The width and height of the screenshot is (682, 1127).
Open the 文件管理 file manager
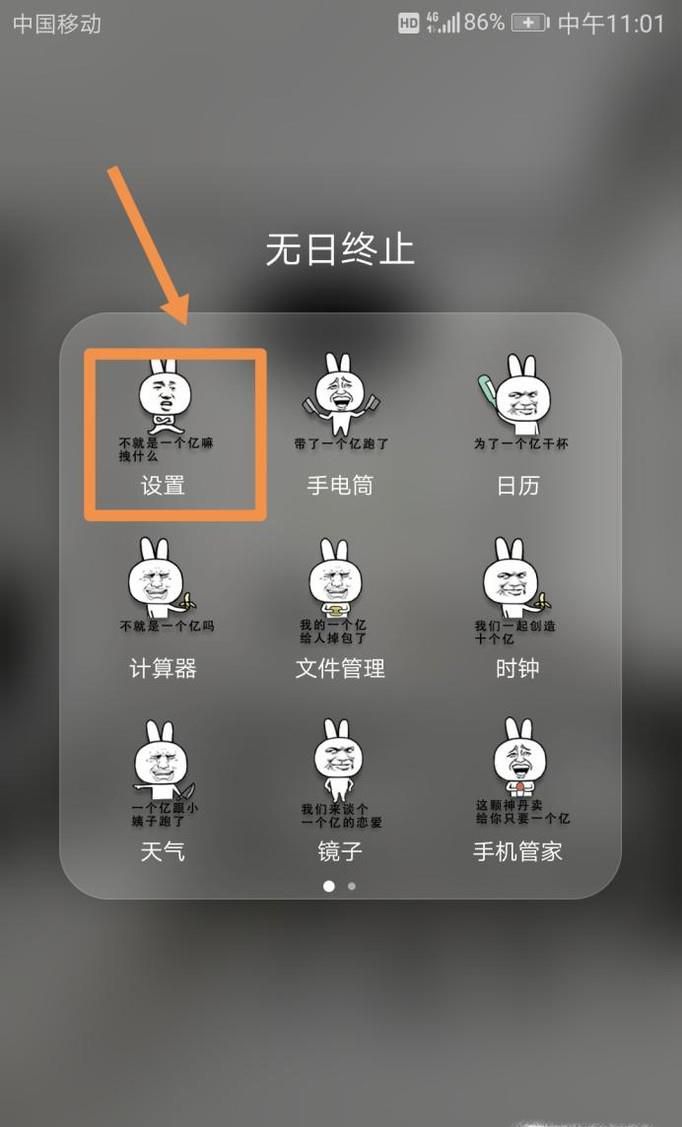(x=340, y=603)
